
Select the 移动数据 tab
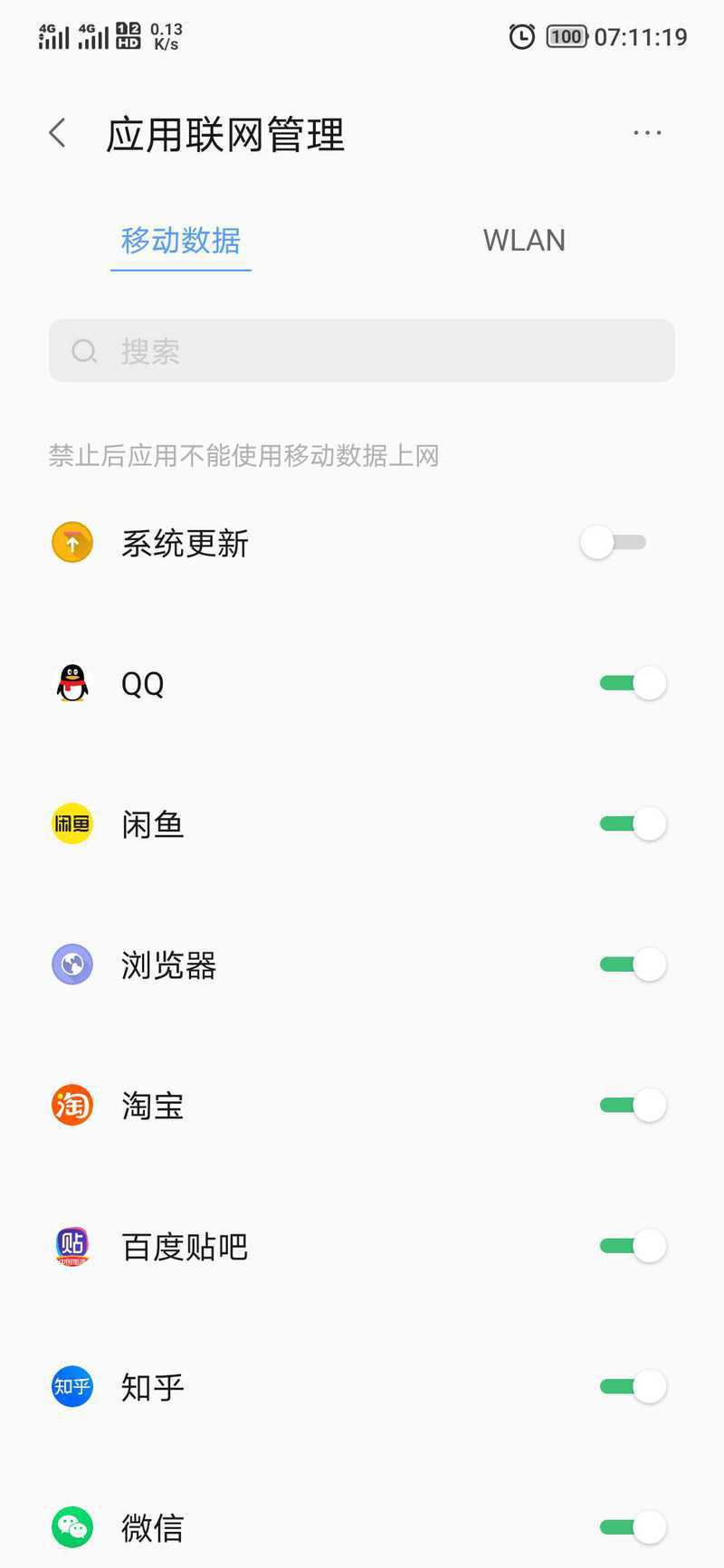181,241
